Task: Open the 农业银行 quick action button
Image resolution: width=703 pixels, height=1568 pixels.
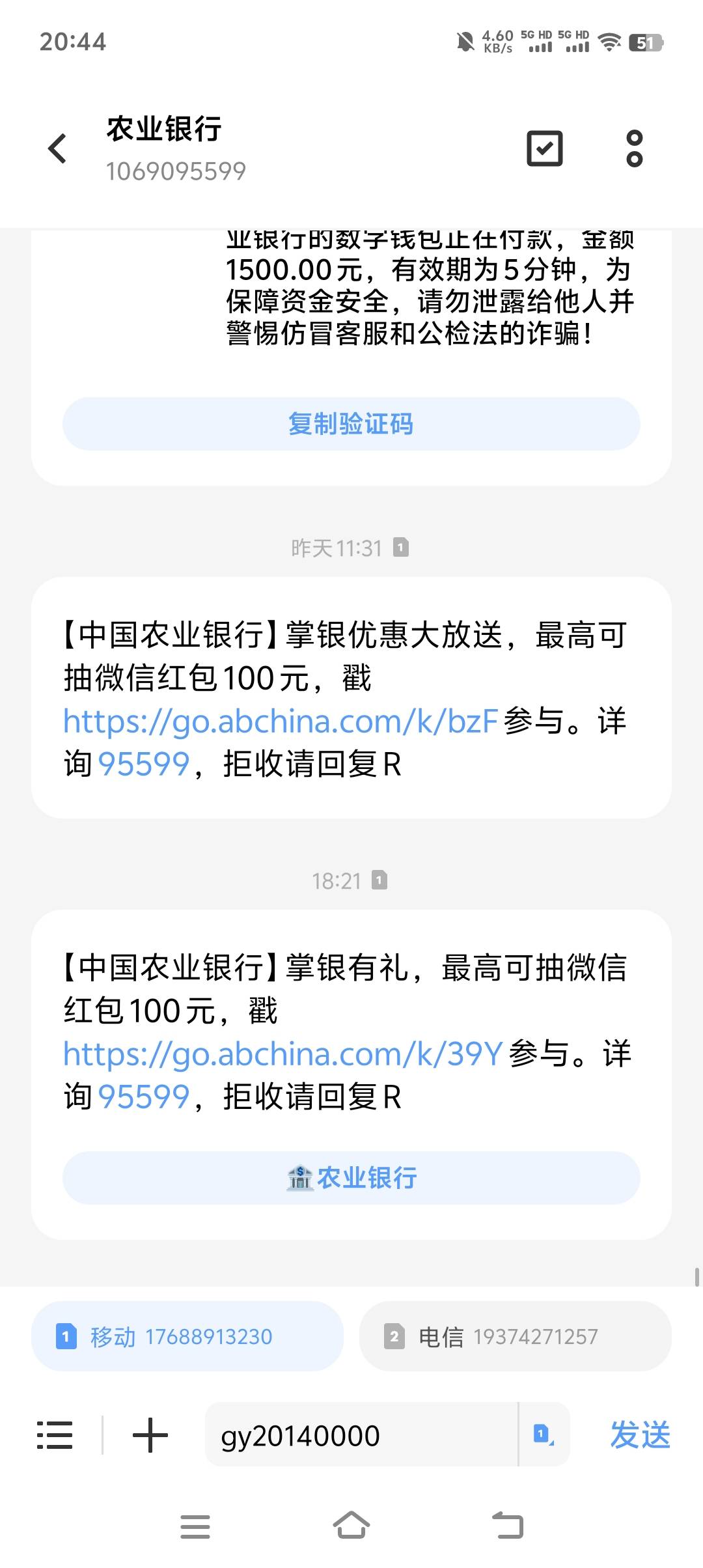Action: [351, 1178]
